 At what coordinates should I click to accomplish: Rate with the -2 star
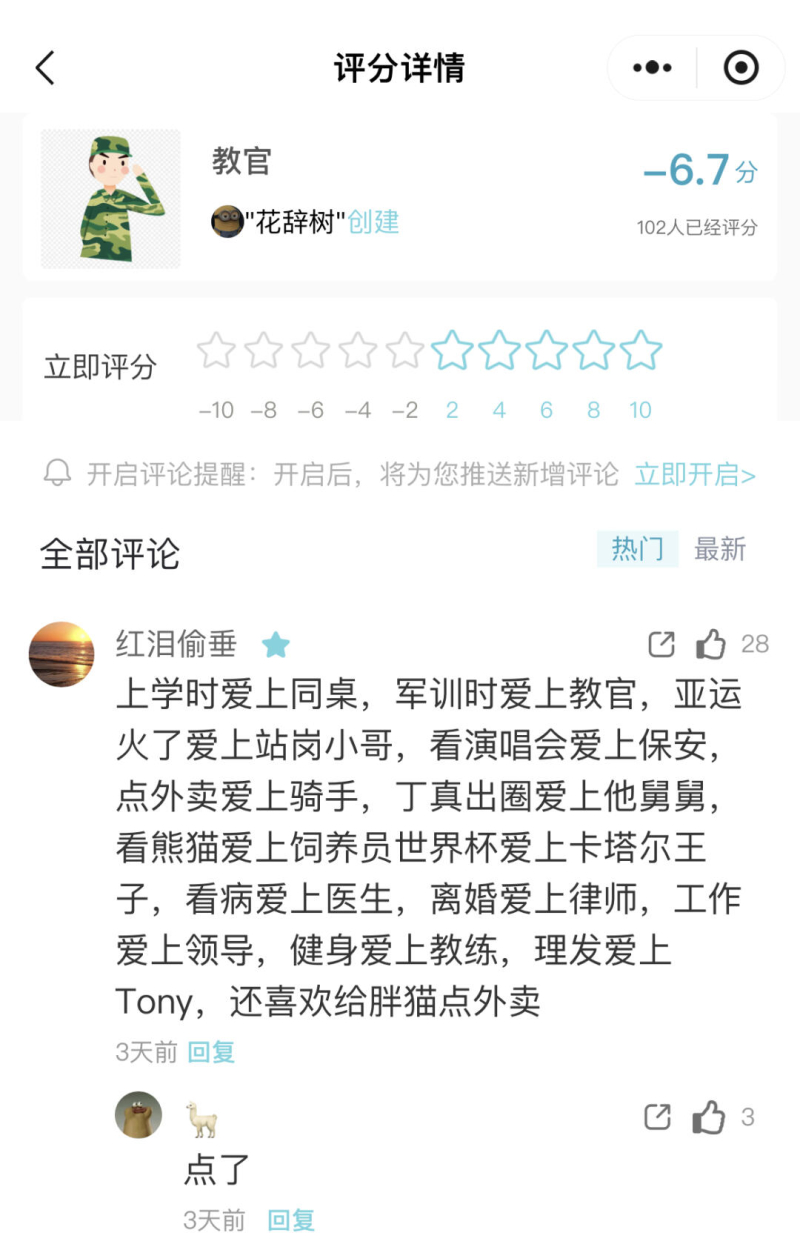click(405, 351)
